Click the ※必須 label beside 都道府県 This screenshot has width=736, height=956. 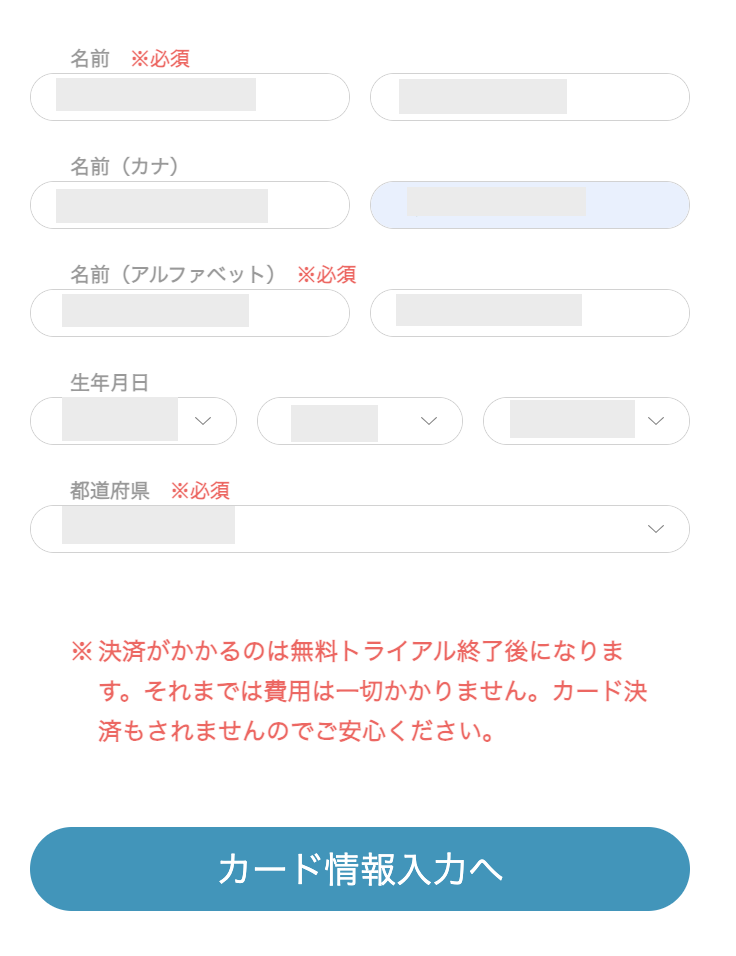click(201, 491)
